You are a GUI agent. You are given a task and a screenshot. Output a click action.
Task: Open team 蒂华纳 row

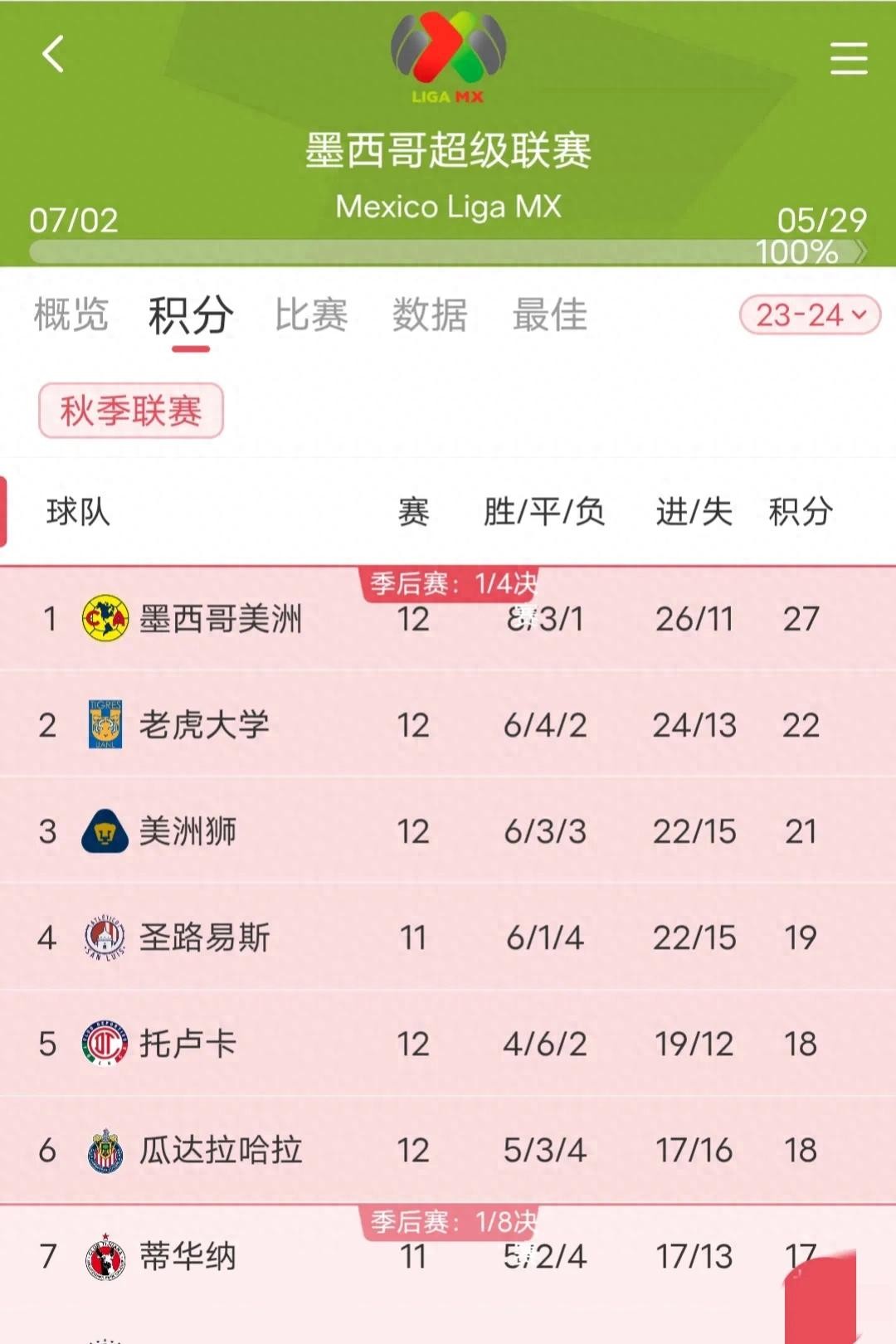[187, 1256]
